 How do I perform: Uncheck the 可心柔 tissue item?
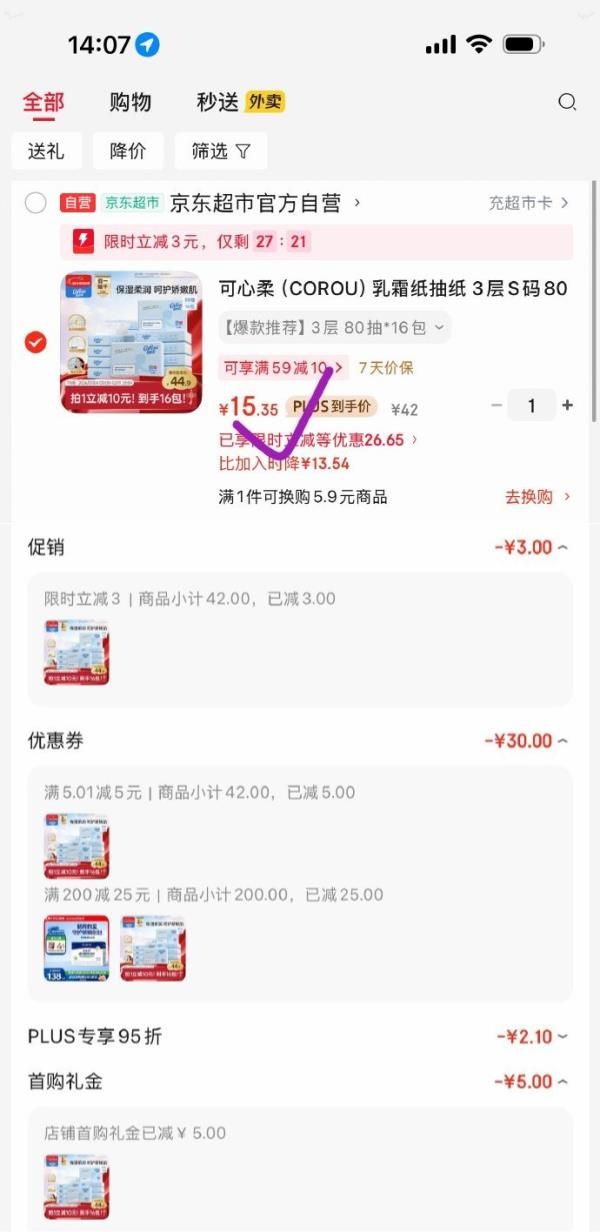coord(36,343)
